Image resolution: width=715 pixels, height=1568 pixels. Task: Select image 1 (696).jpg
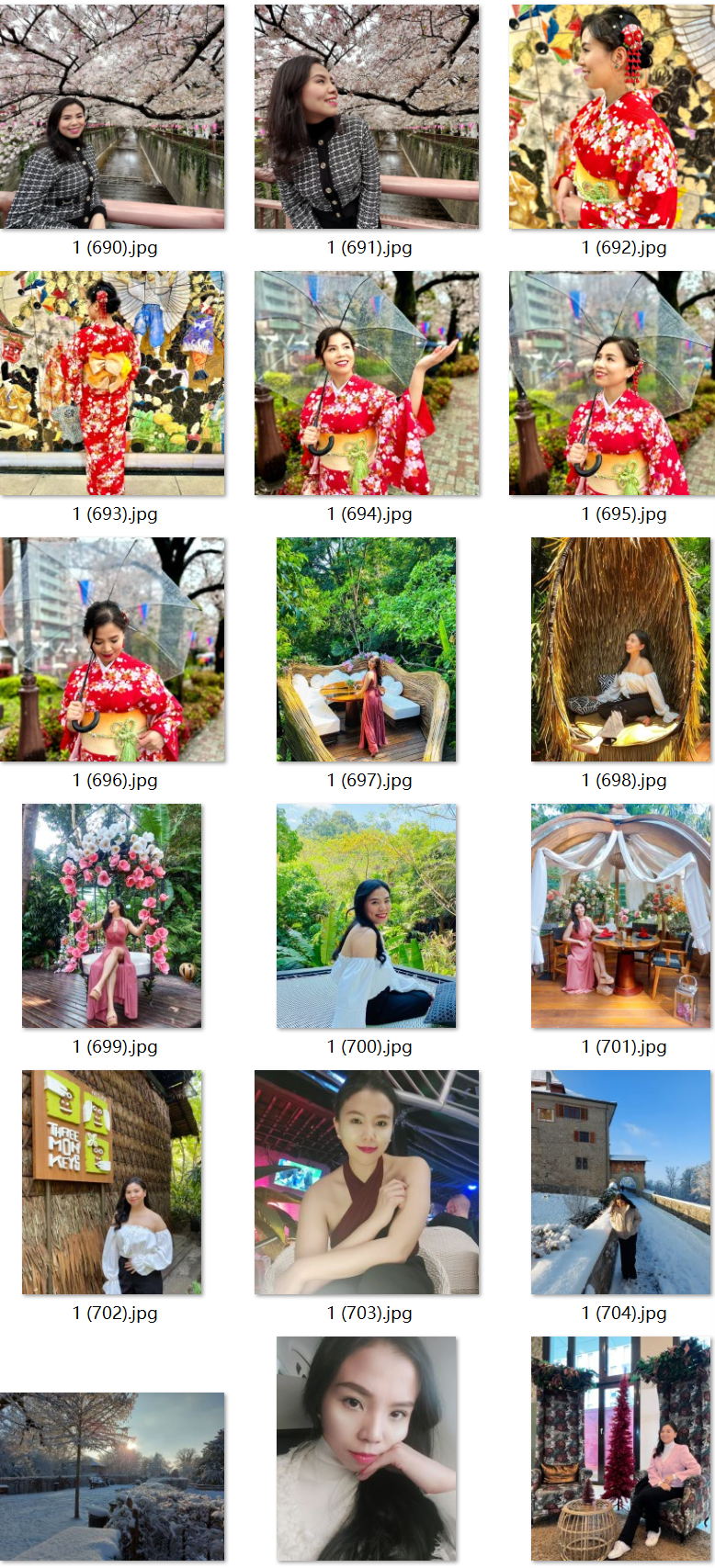(x=112, y=649)
